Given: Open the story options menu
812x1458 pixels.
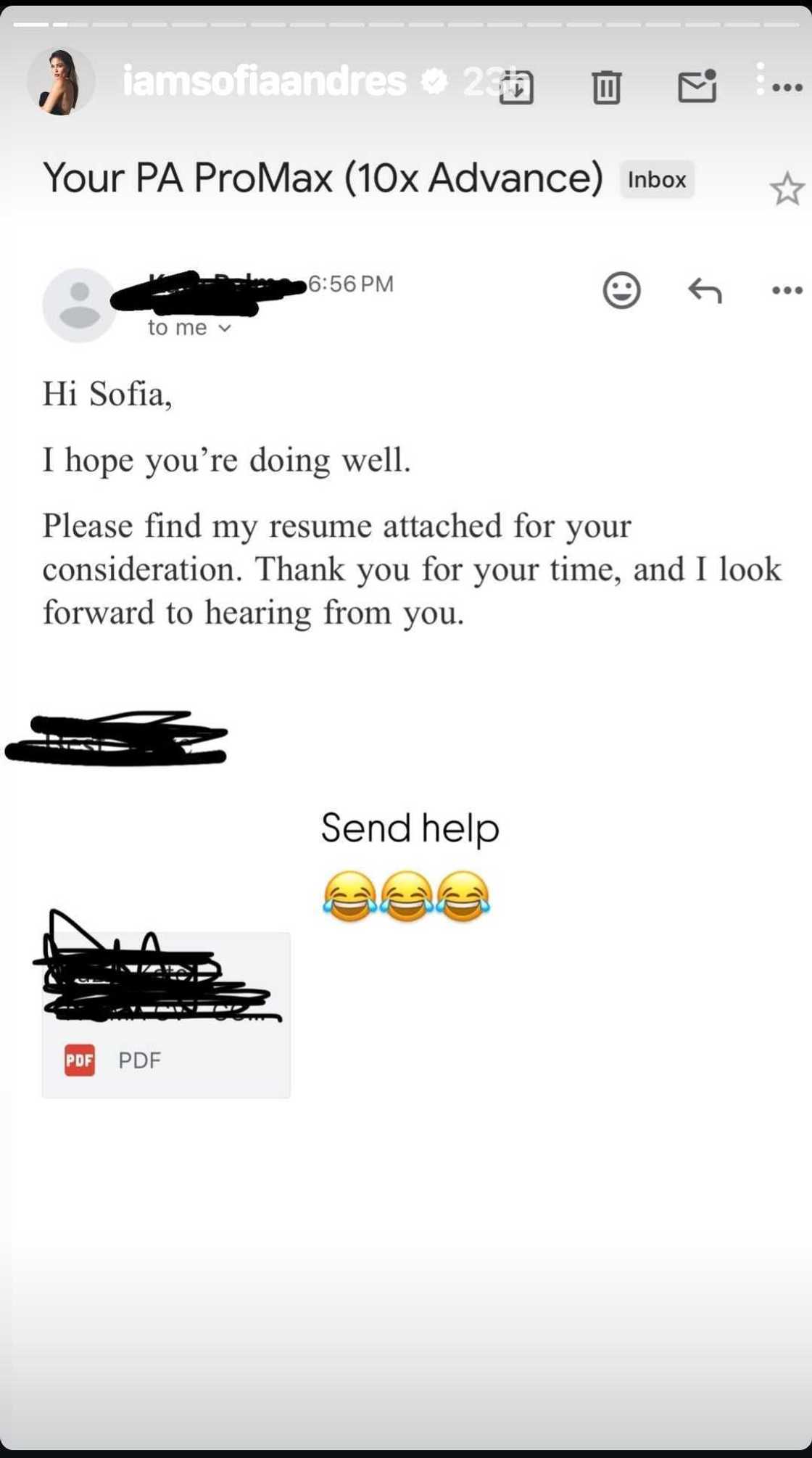Looking at the screenshot, I should pos(787,88).
